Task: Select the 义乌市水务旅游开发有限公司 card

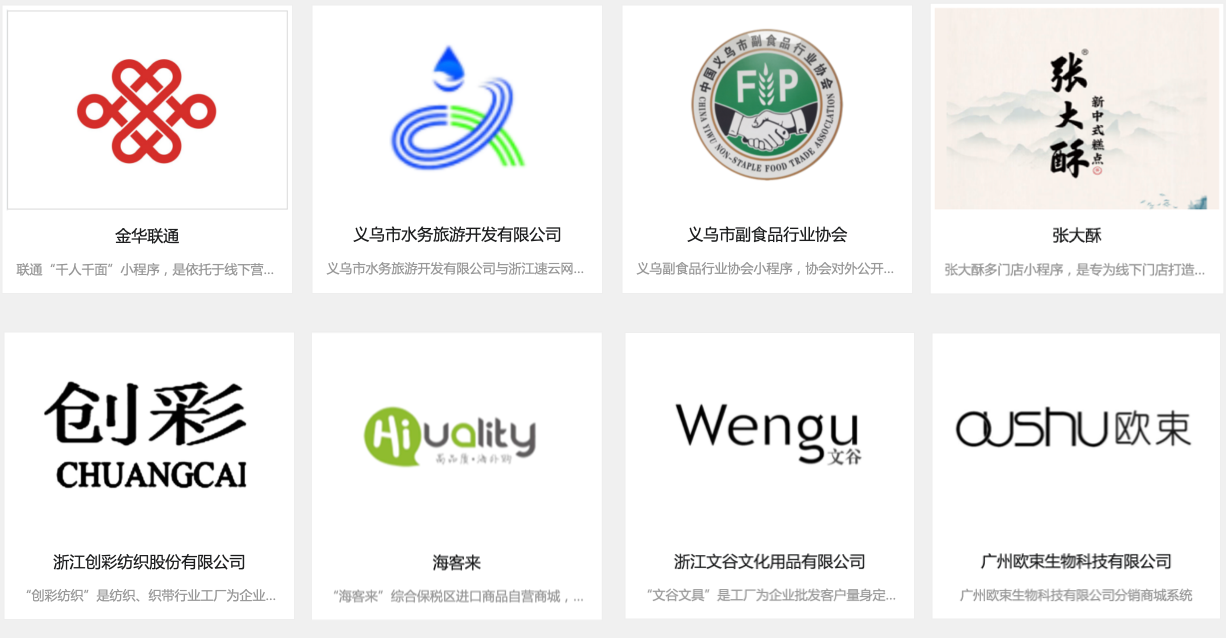Action: click(x=457, y=150)
